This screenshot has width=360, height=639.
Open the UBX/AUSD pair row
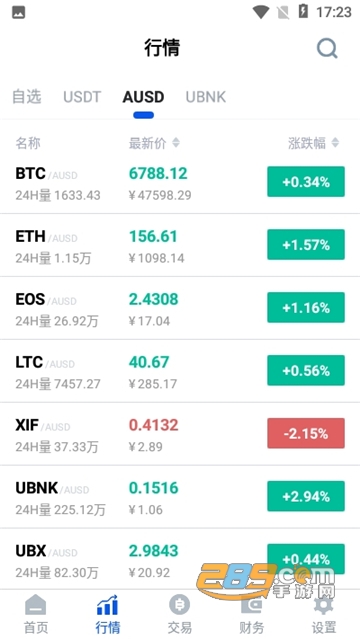tap(180, 559)
